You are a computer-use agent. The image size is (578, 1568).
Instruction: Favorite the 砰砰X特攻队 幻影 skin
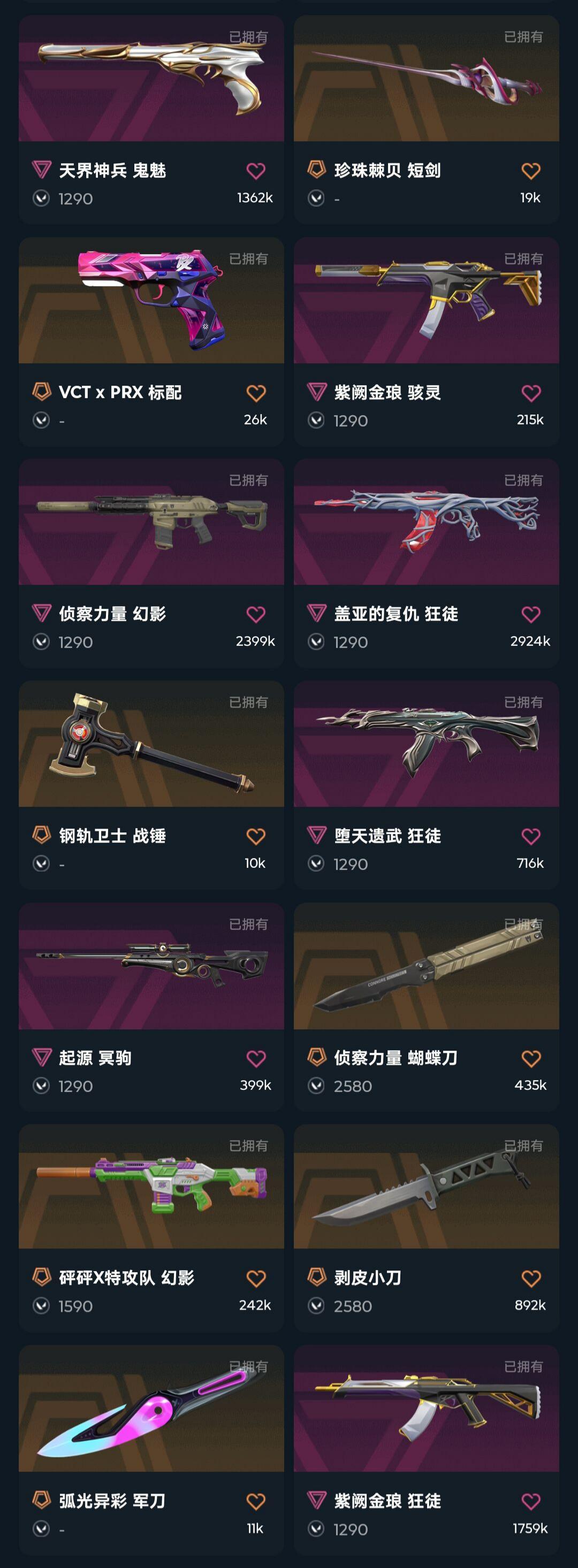256,1279
